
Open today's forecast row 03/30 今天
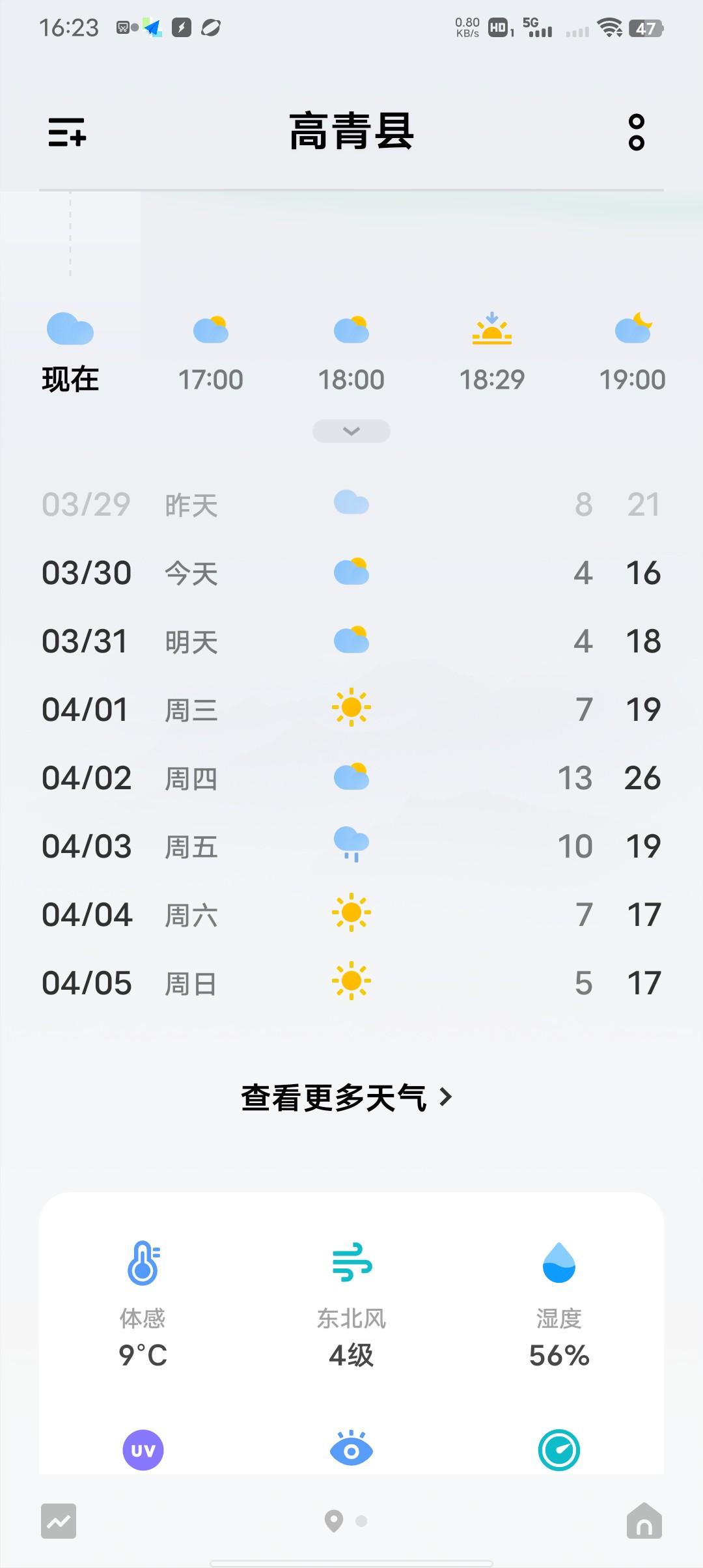click(351, 572)
